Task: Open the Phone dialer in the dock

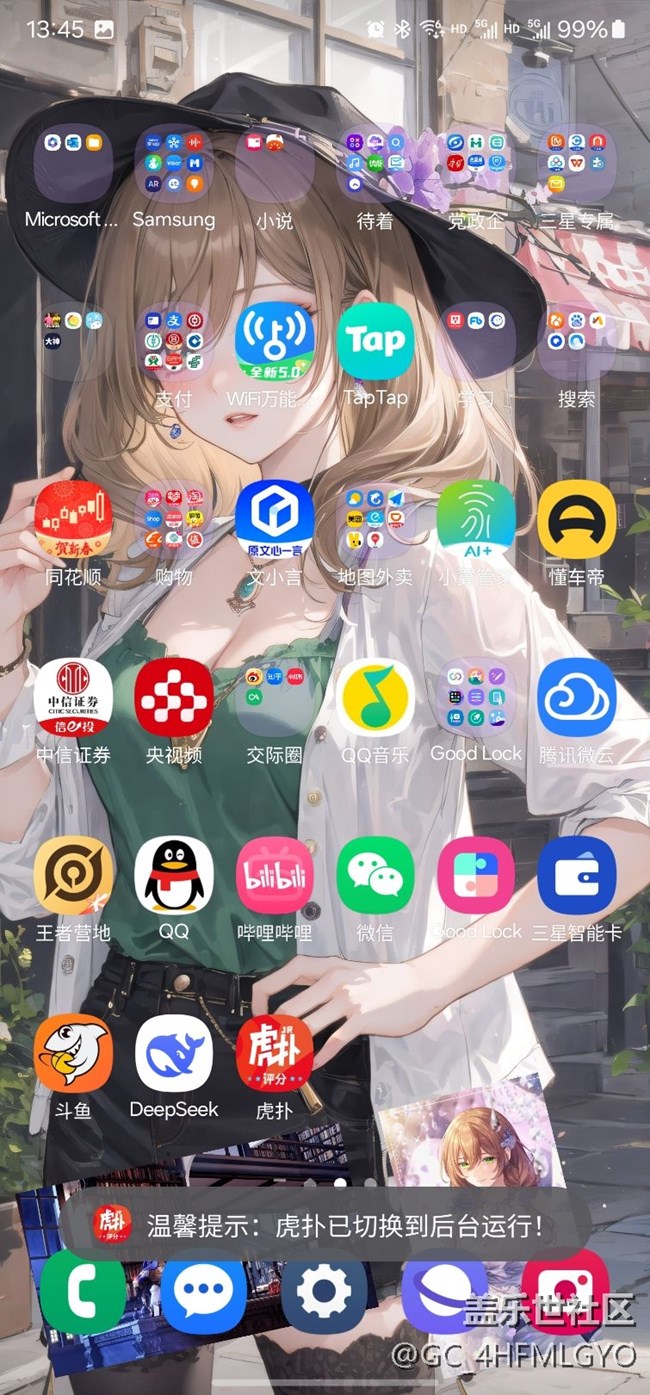Action: point(84,1292)
